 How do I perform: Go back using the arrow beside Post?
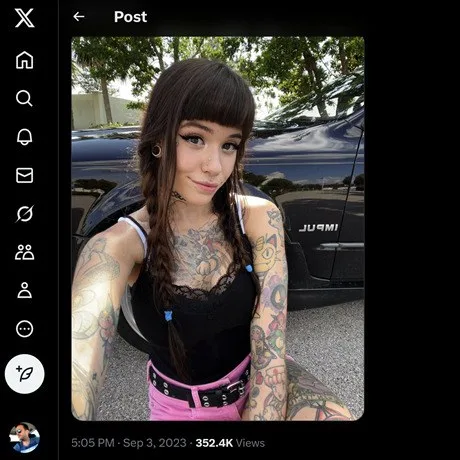[79, 16]
